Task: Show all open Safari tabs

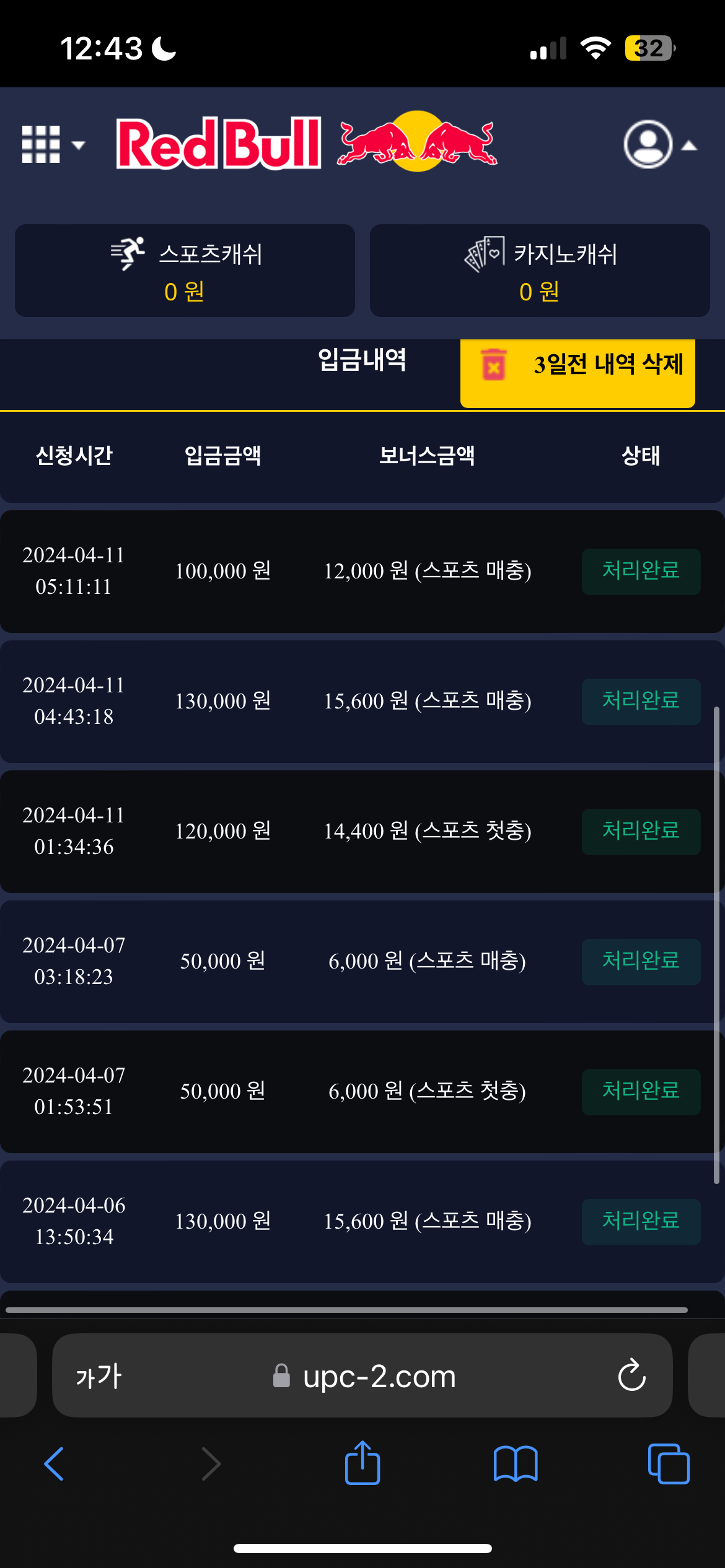Action: coord(668,1464)
